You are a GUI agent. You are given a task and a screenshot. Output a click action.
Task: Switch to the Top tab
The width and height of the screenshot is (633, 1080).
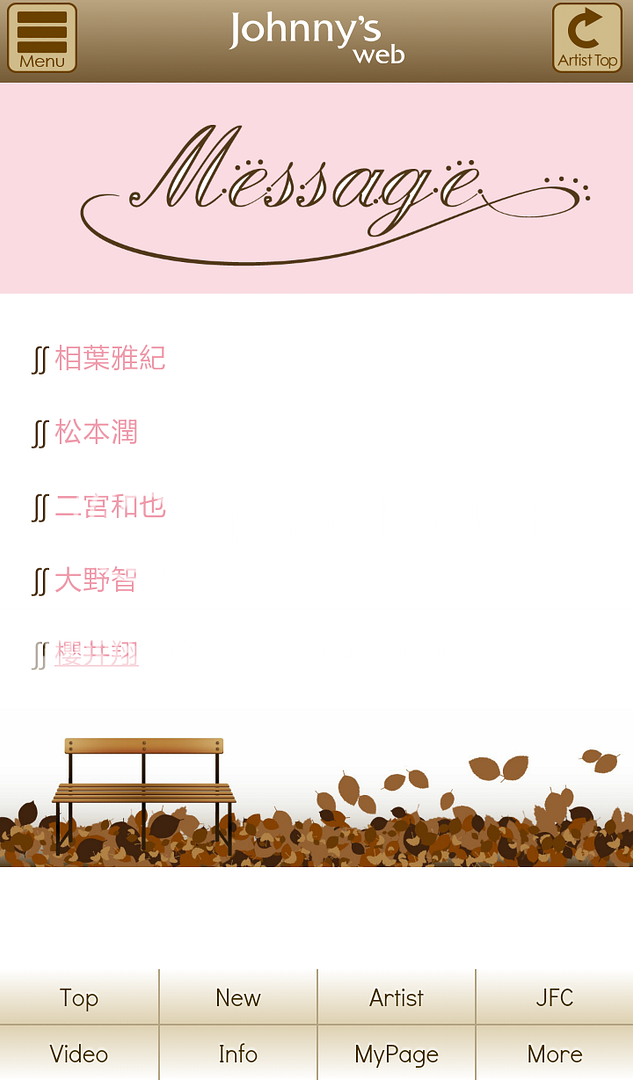tap(79, 997)
